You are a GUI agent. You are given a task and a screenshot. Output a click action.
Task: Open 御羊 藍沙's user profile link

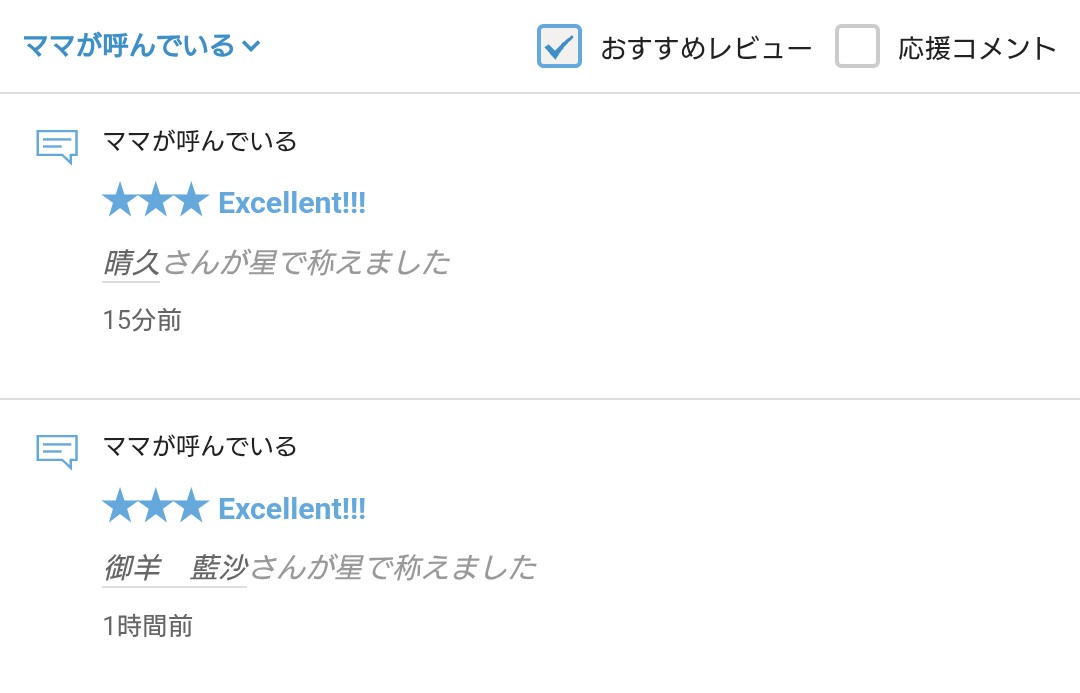[x=175, y=568]
